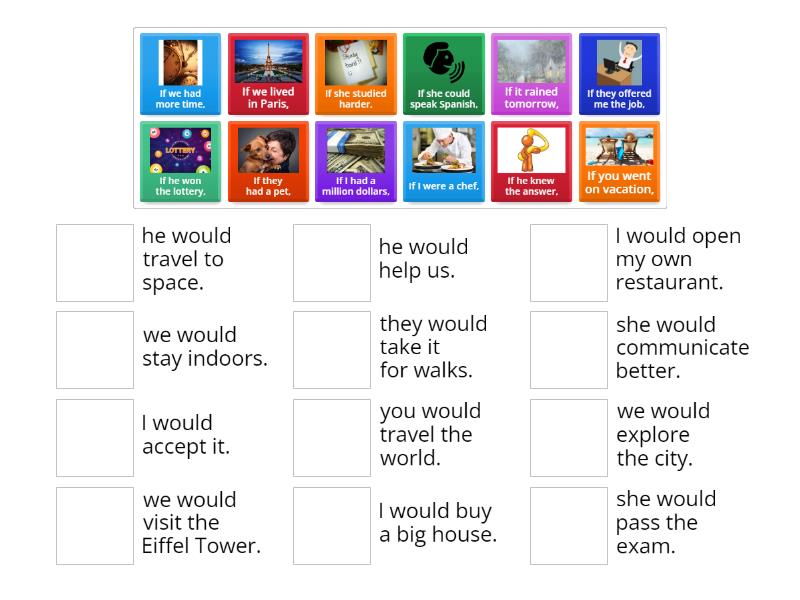Tap the 'If I had a million dollars' tile
Viewport: 800px width, 600px height.
355,162
